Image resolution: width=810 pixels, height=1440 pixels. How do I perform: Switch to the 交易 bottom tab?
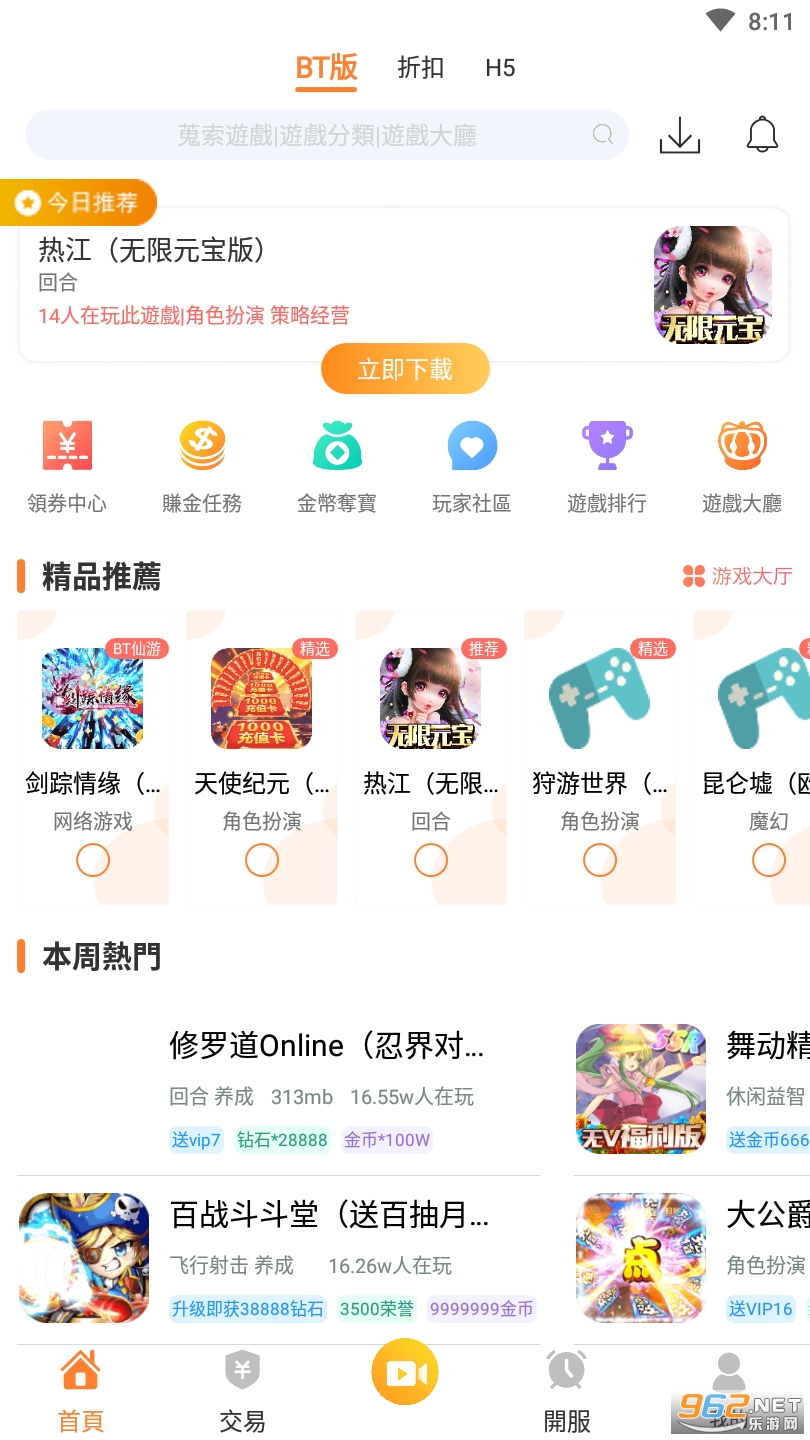[x=242, y=1392]
